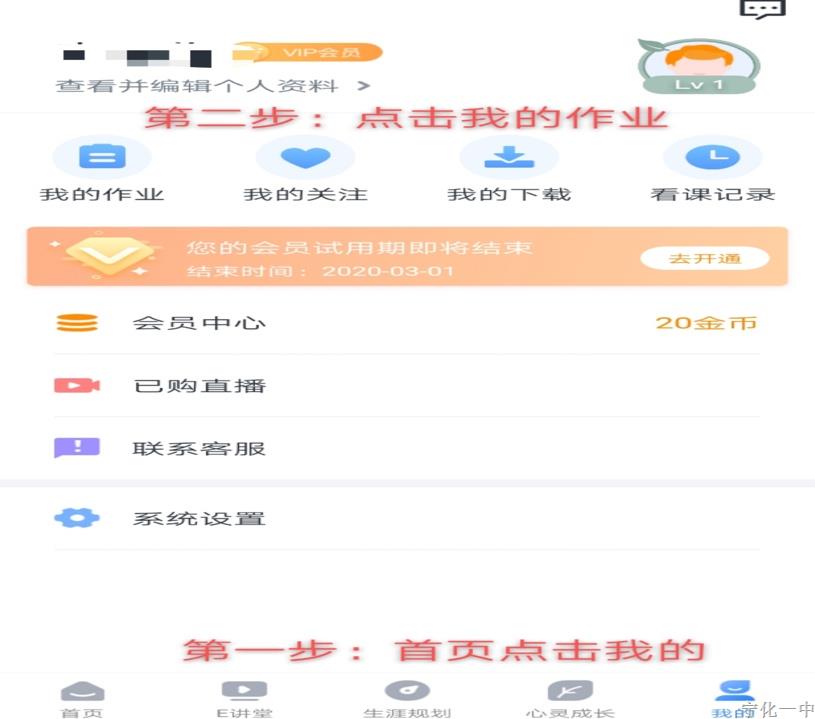Open 查看并编辑个人资料 profile editor
Viewport: 815px width, 719px height.
click(x=212, y=86)
